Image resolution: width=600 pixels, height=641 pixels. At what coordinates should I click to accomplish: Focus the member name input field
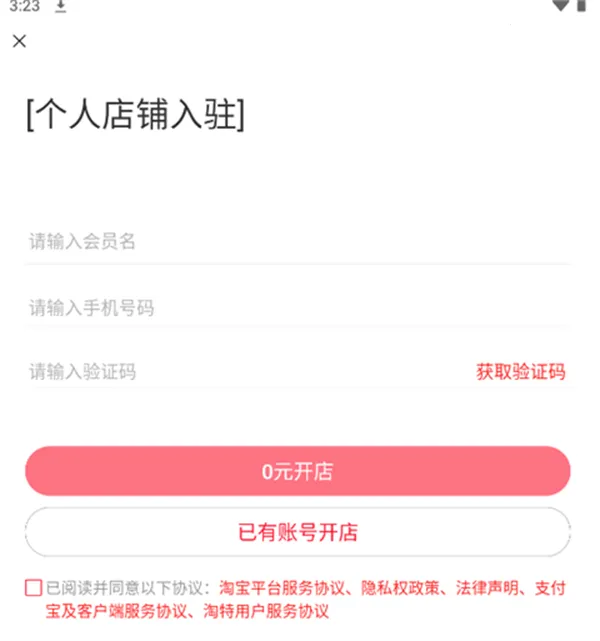click(296, 241)
